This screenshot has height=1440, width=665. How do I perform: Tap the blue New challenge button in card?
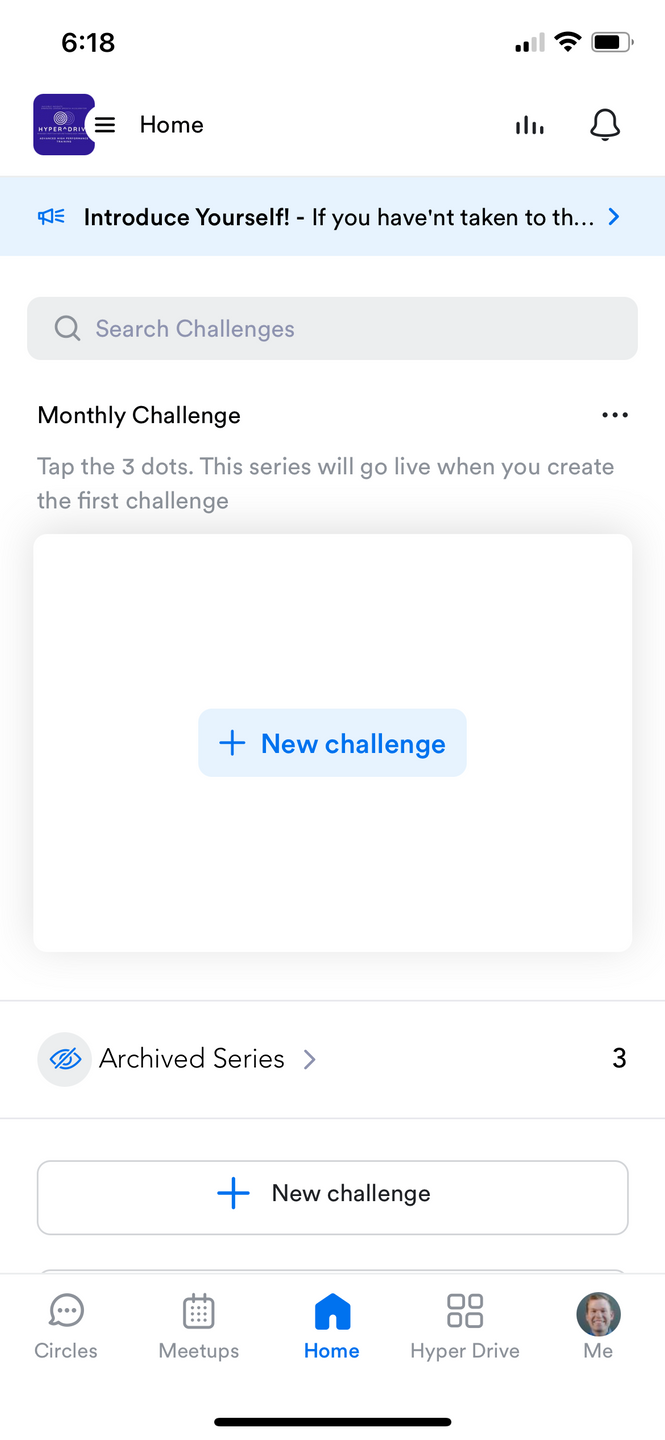click(332, 743)
